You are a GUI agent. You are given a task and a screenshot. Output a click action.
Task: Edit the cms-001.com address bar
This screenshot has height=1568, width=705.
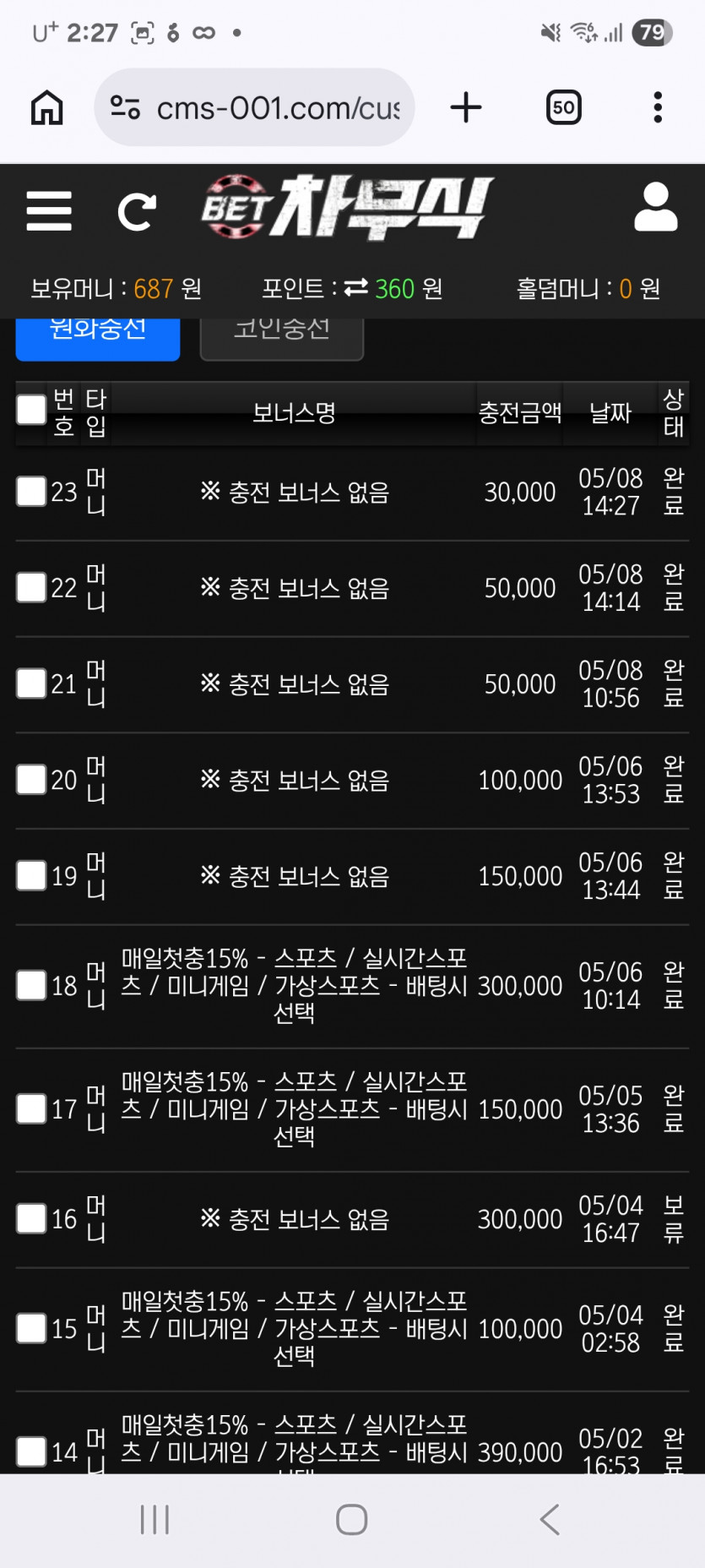click(254, 107)
